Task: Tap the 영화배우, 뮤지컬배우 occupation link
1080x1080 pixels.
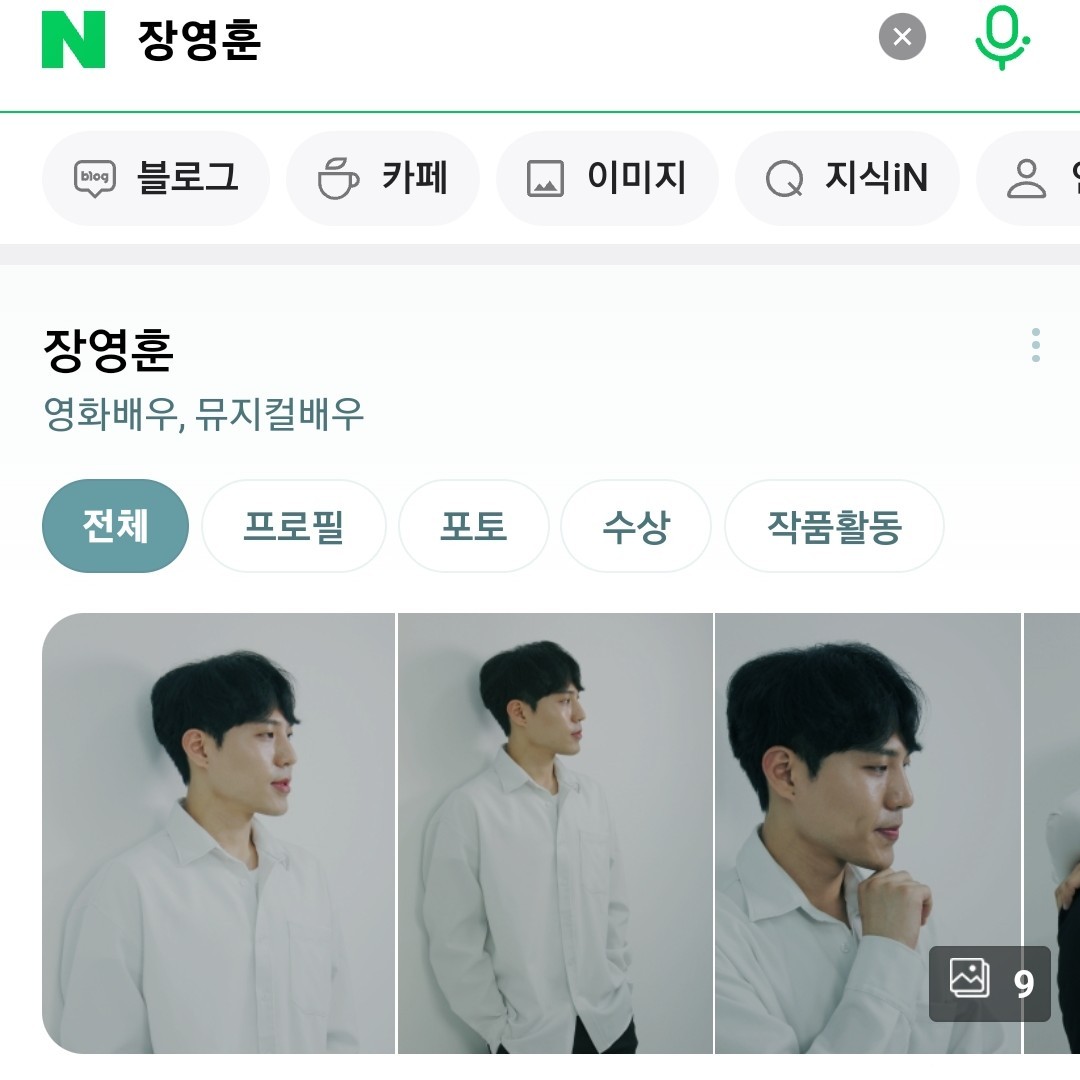Action: click(204, 414)
